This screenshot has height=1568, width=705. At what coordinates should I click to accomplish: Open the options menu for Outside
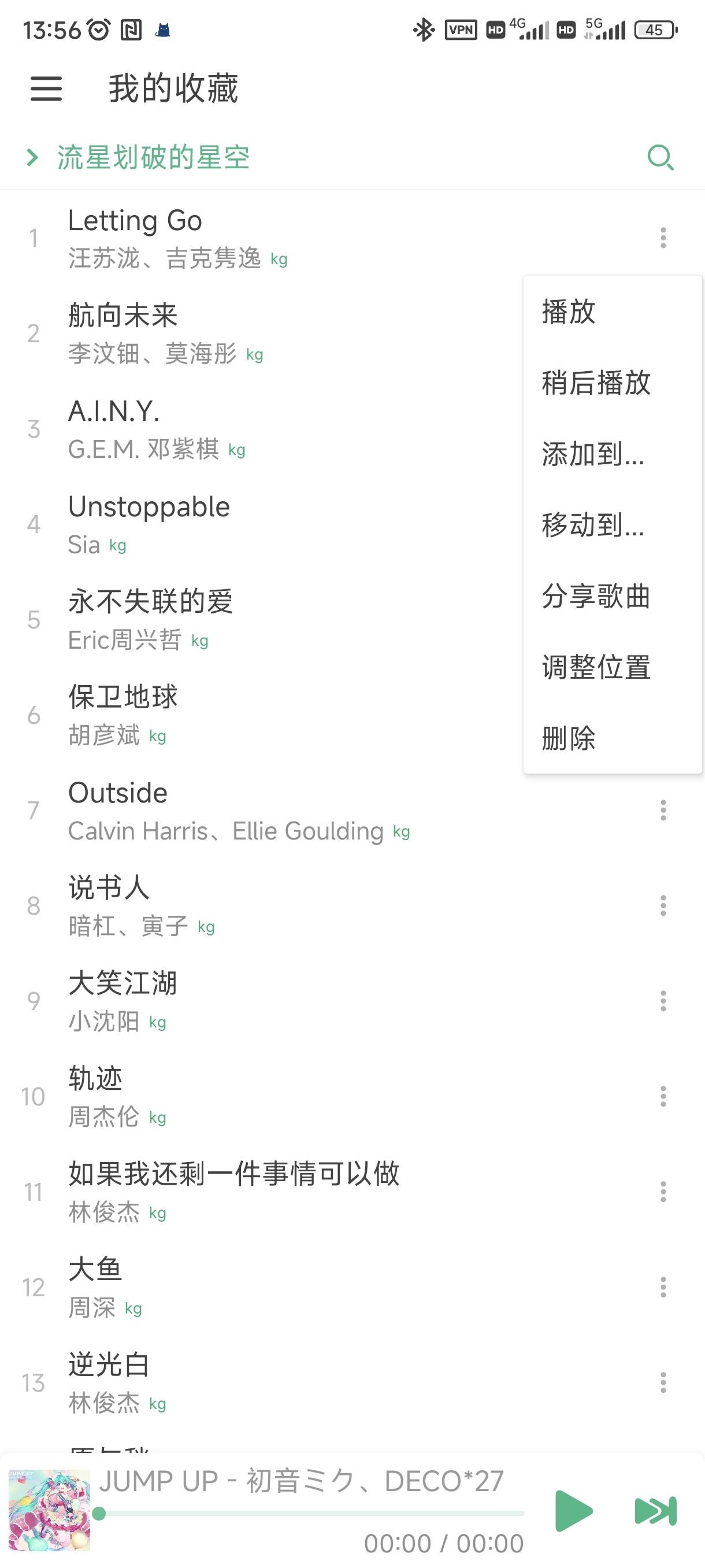pyautogui.click(x=662, y=811)
